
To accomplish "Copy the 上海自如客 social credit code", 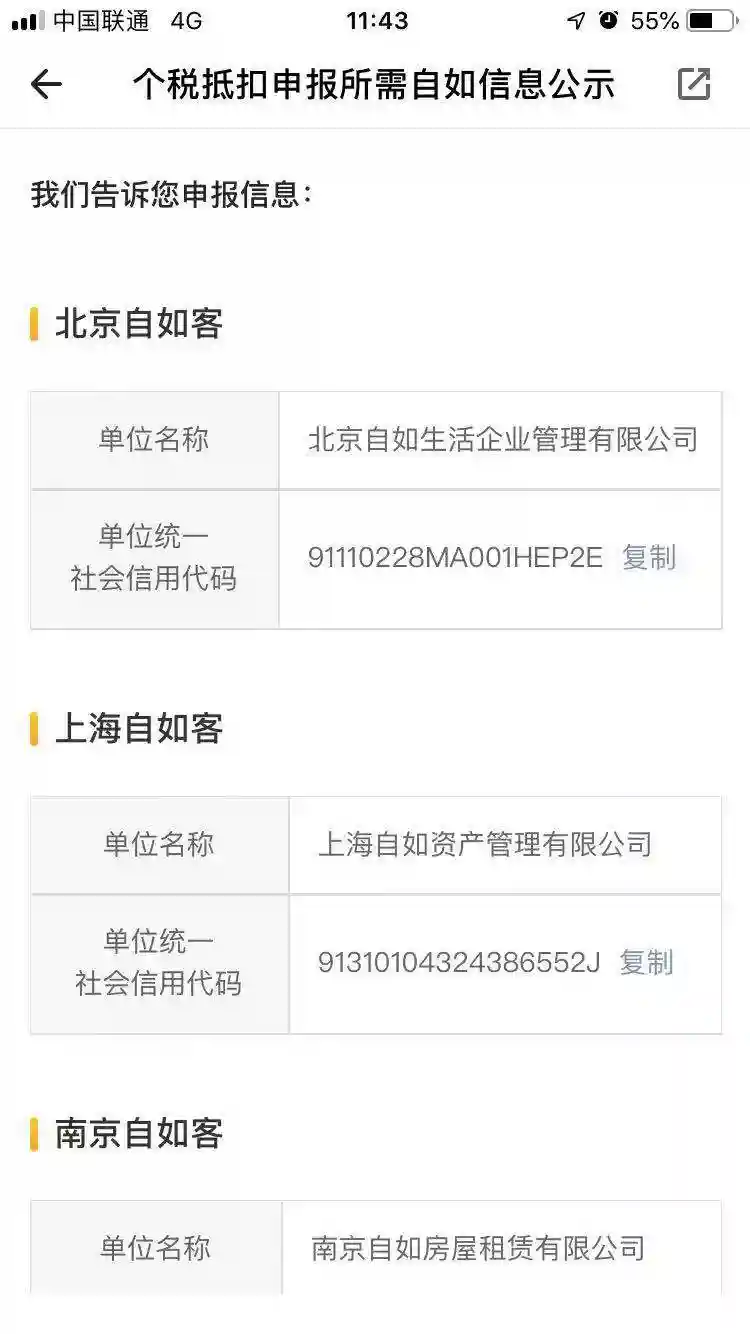I will pos(646,963).
